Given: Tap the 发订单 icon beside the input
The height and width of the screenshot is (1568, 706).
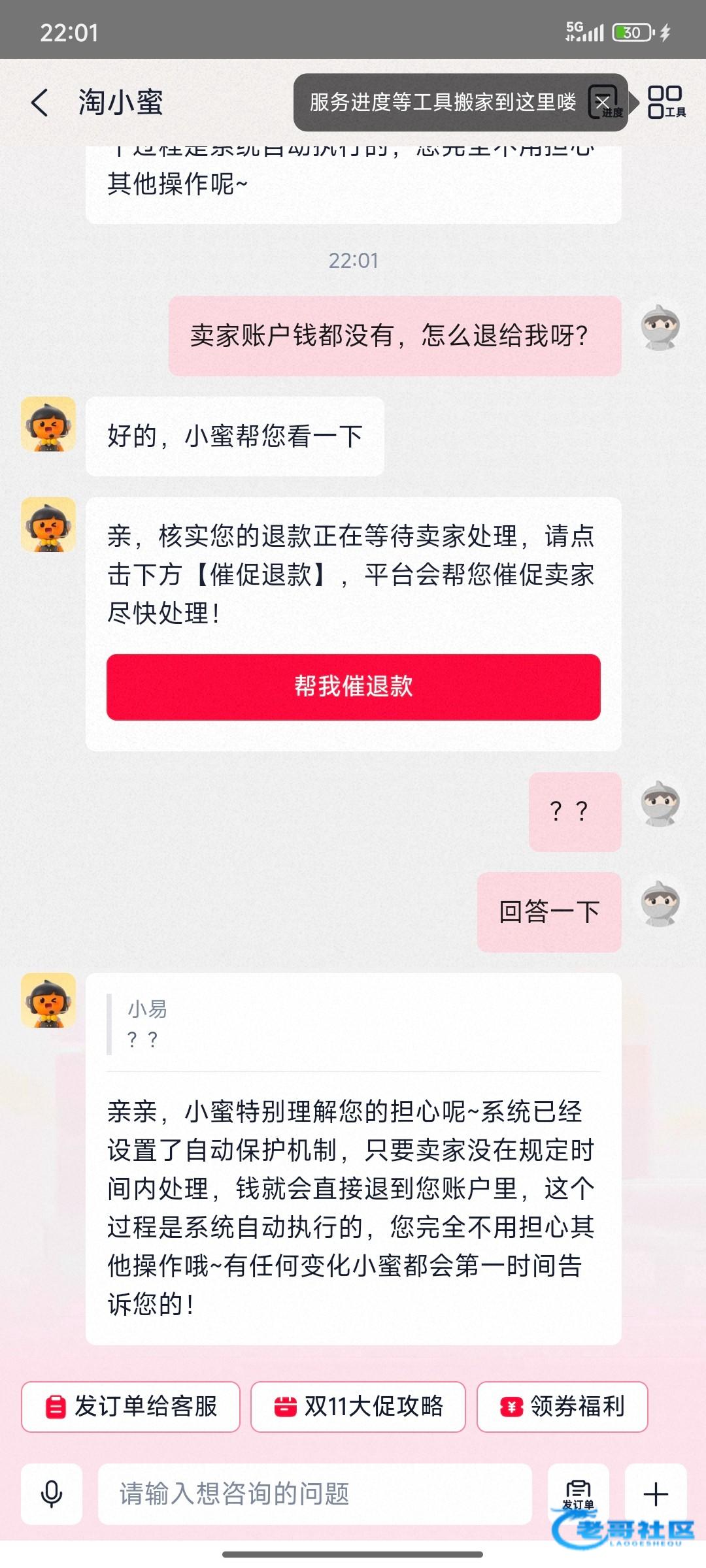Looking at the screenshot, I should click(578, 1492).
